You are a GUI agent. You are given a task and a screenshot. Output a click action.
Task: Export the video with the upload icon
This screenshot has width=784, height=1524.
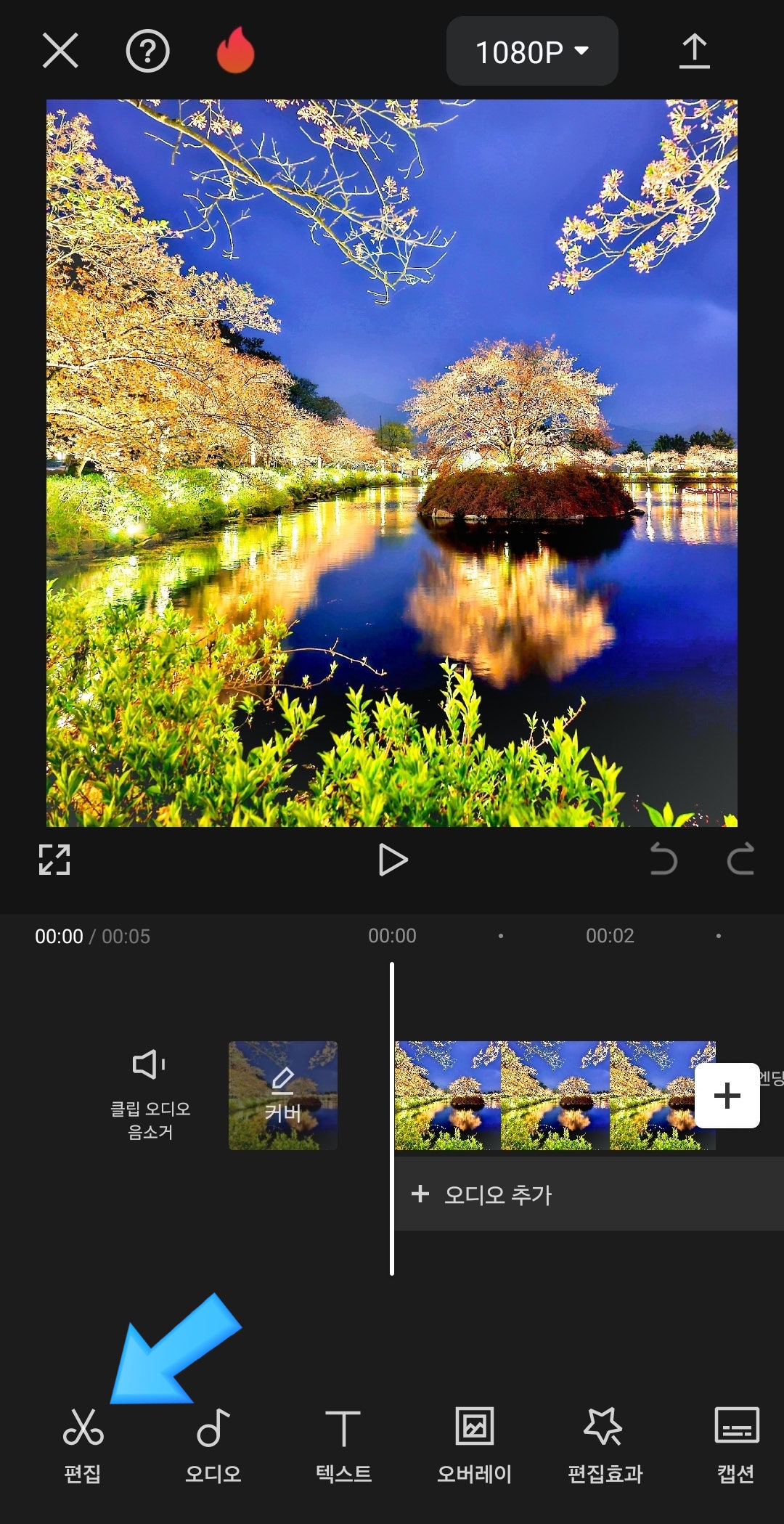pyautogui.click(x=694, y=52)
